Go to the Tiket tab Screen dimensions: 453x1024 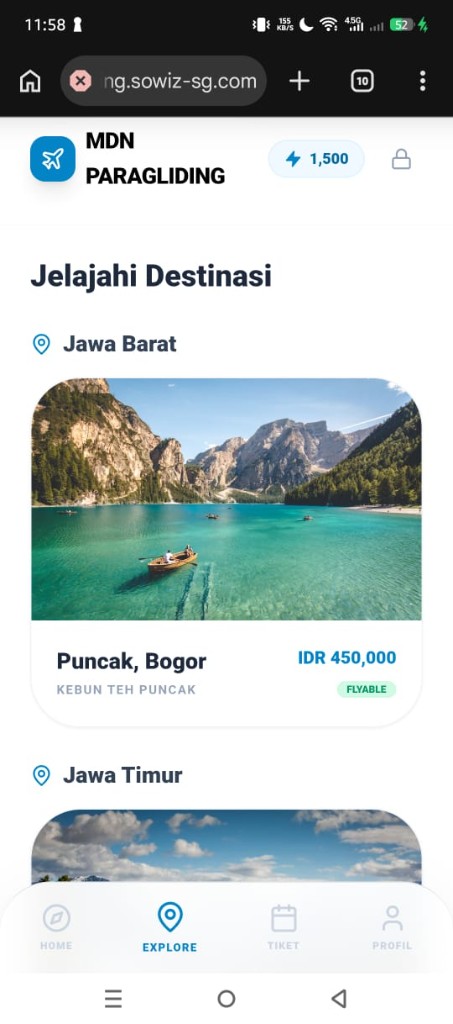(x=283, y=927)
